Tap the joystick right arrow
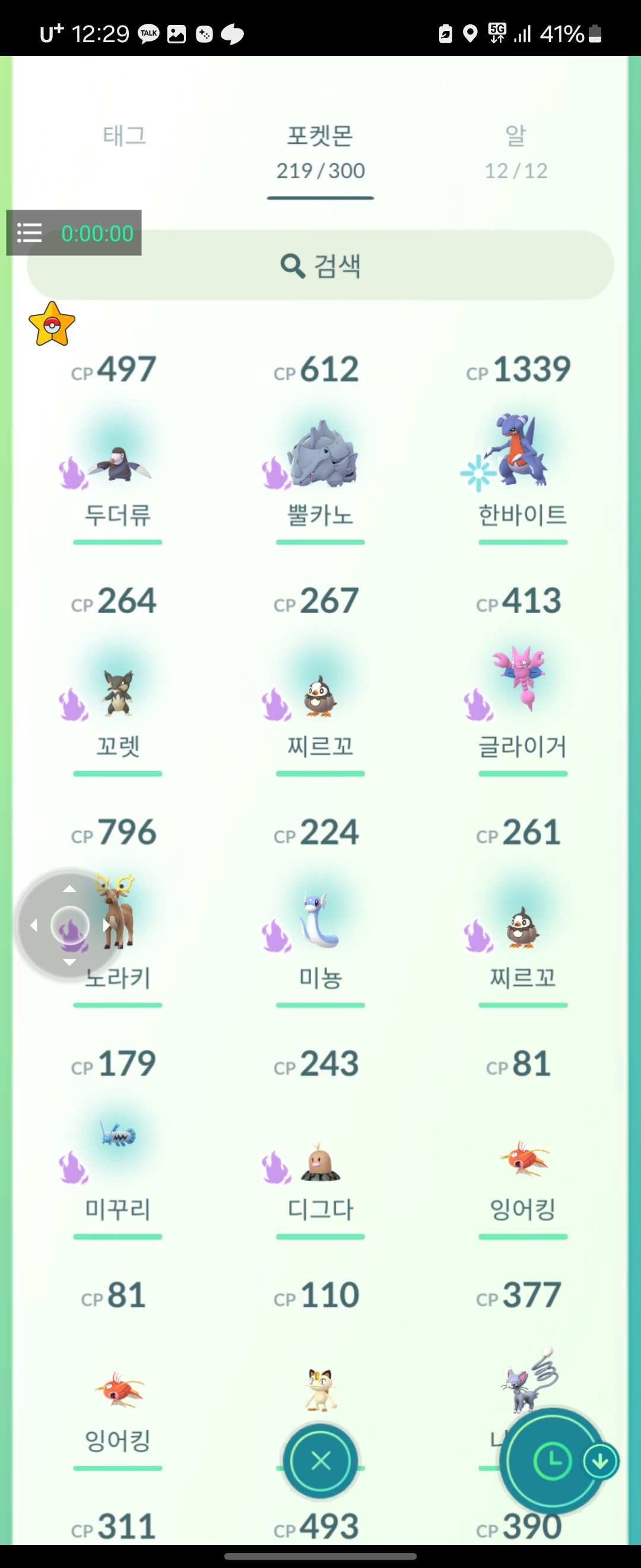Screen dimensions: 641x1568 pyautogui.click(x=107, y=926)
